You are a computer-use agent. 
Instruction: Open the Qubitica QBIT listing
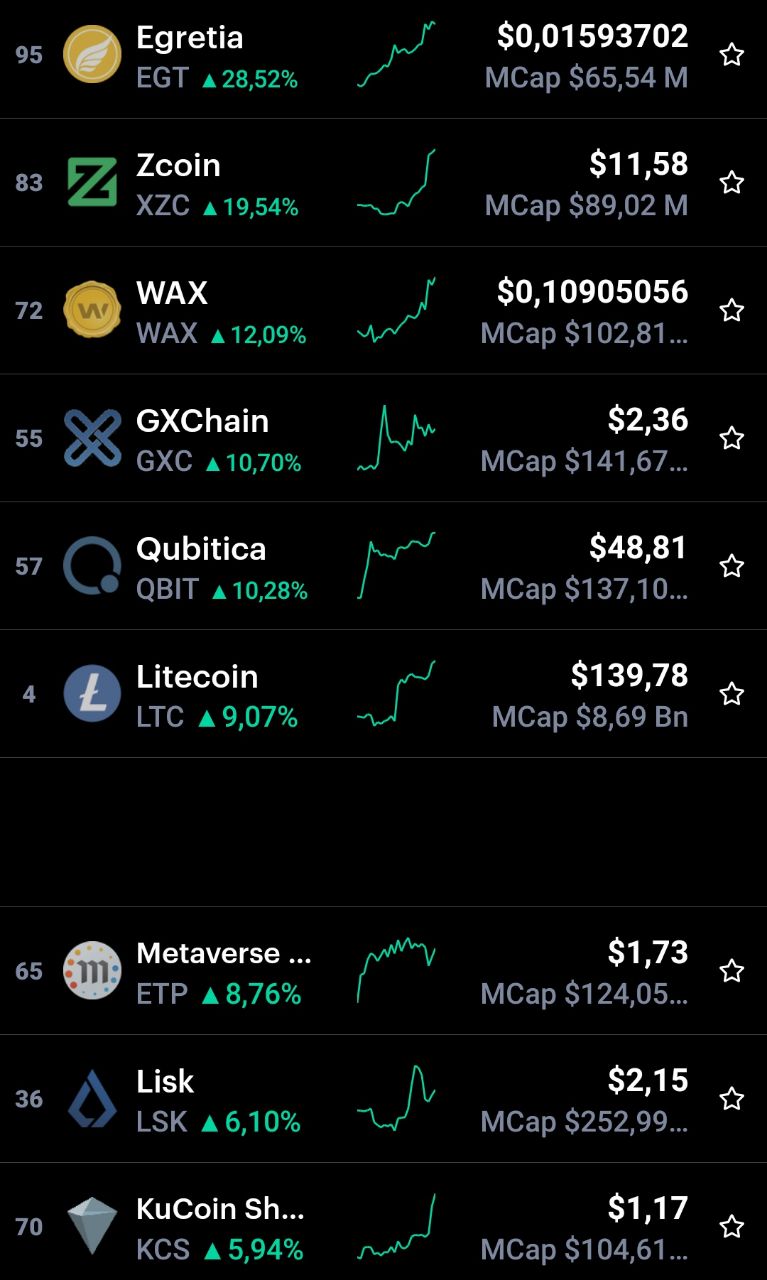point(383,567)
